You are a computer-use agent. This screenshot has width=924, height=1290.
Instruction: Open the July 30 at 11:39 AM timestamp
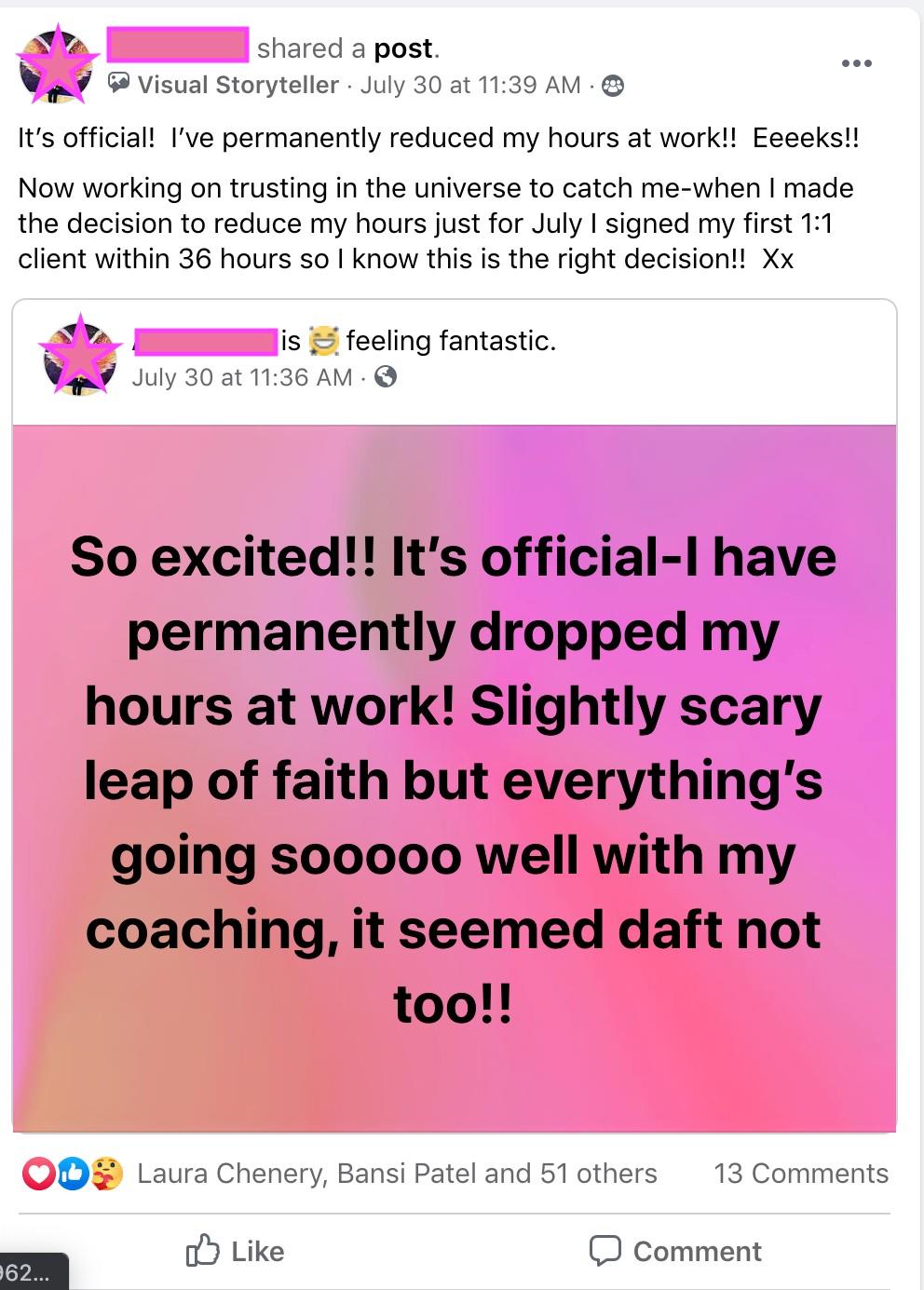click(x=469, y=85)
